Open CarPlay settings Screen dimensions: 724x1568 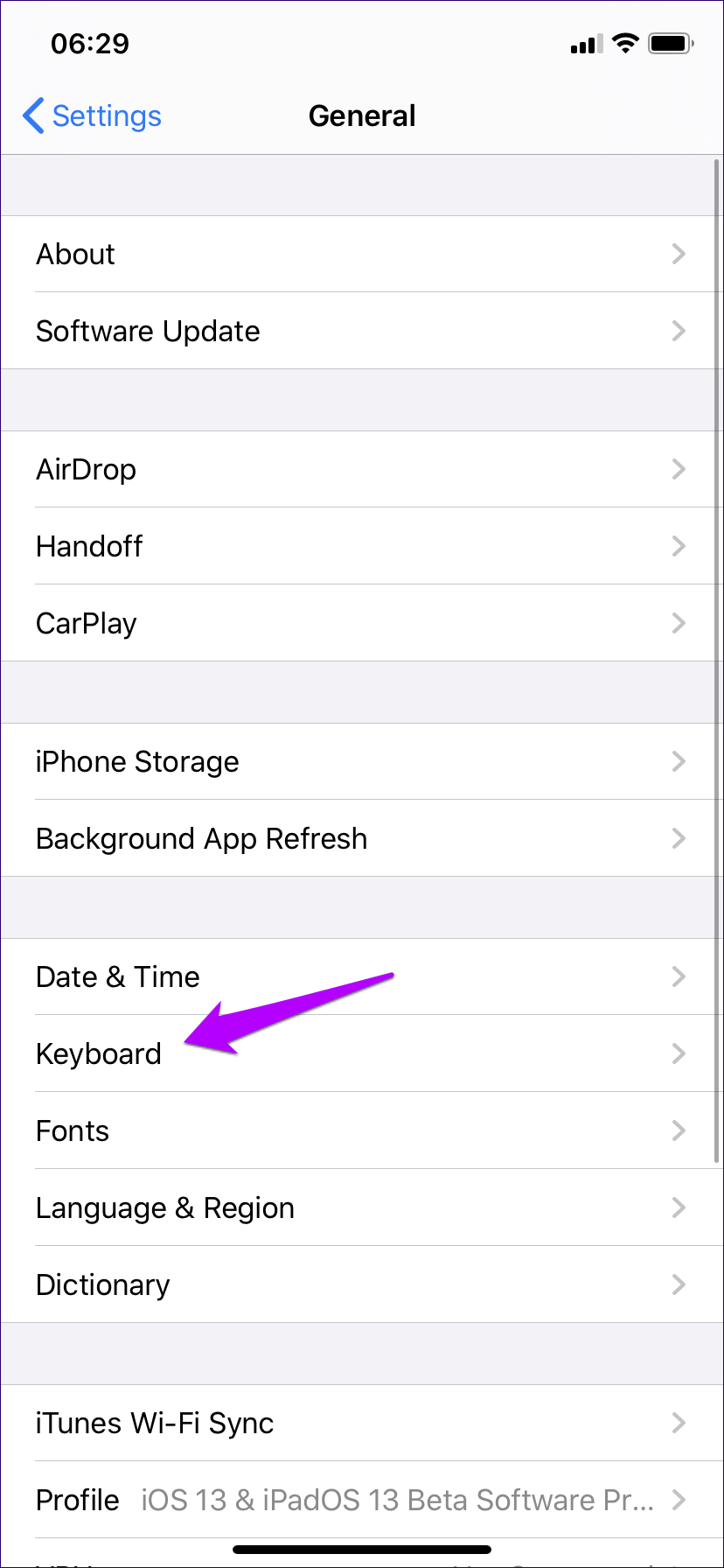[x=350, y=623]
